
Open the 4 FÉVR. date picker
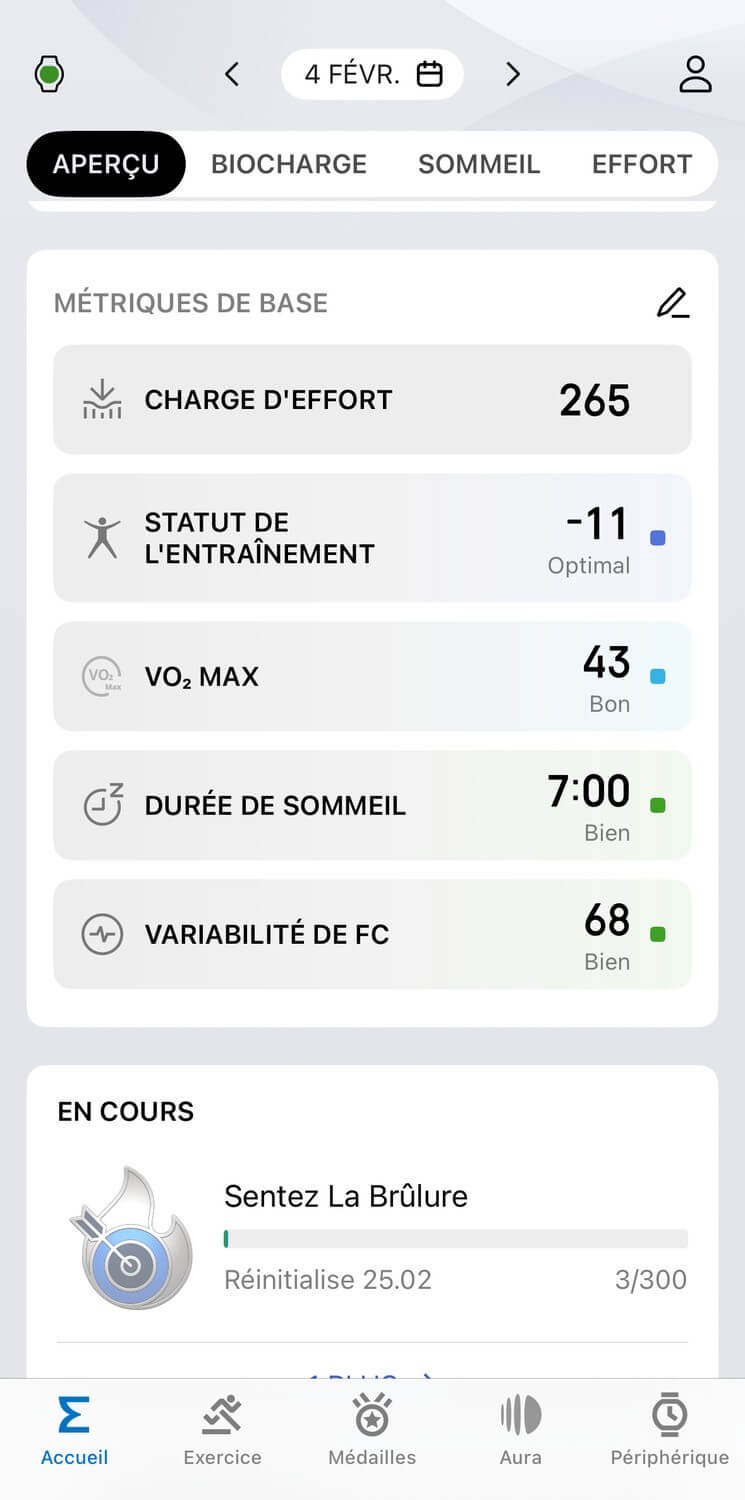[x=372, y=74]
